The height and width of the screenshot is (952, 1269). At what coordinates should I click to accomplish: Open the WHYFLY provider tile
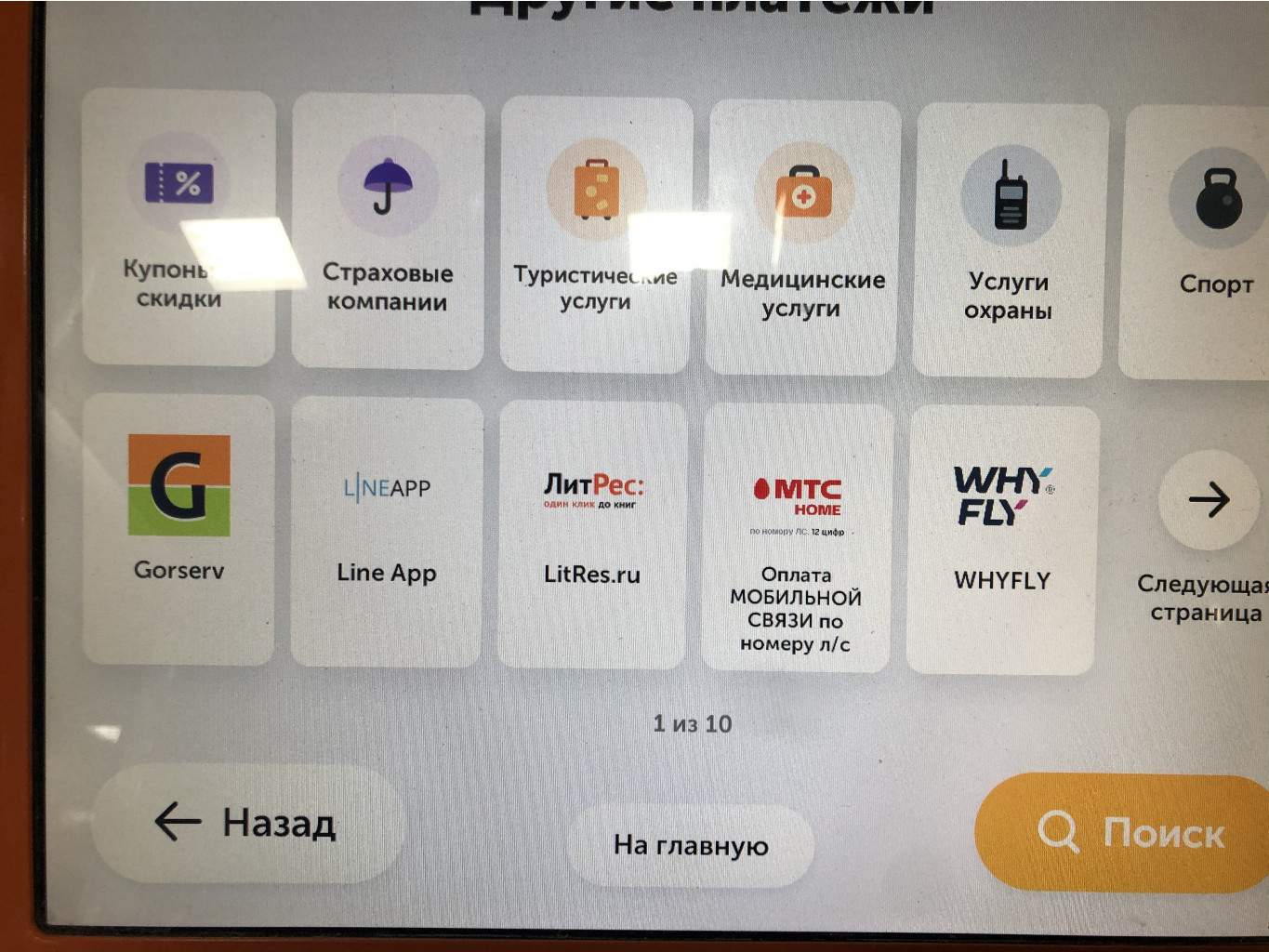point(1003,539)
